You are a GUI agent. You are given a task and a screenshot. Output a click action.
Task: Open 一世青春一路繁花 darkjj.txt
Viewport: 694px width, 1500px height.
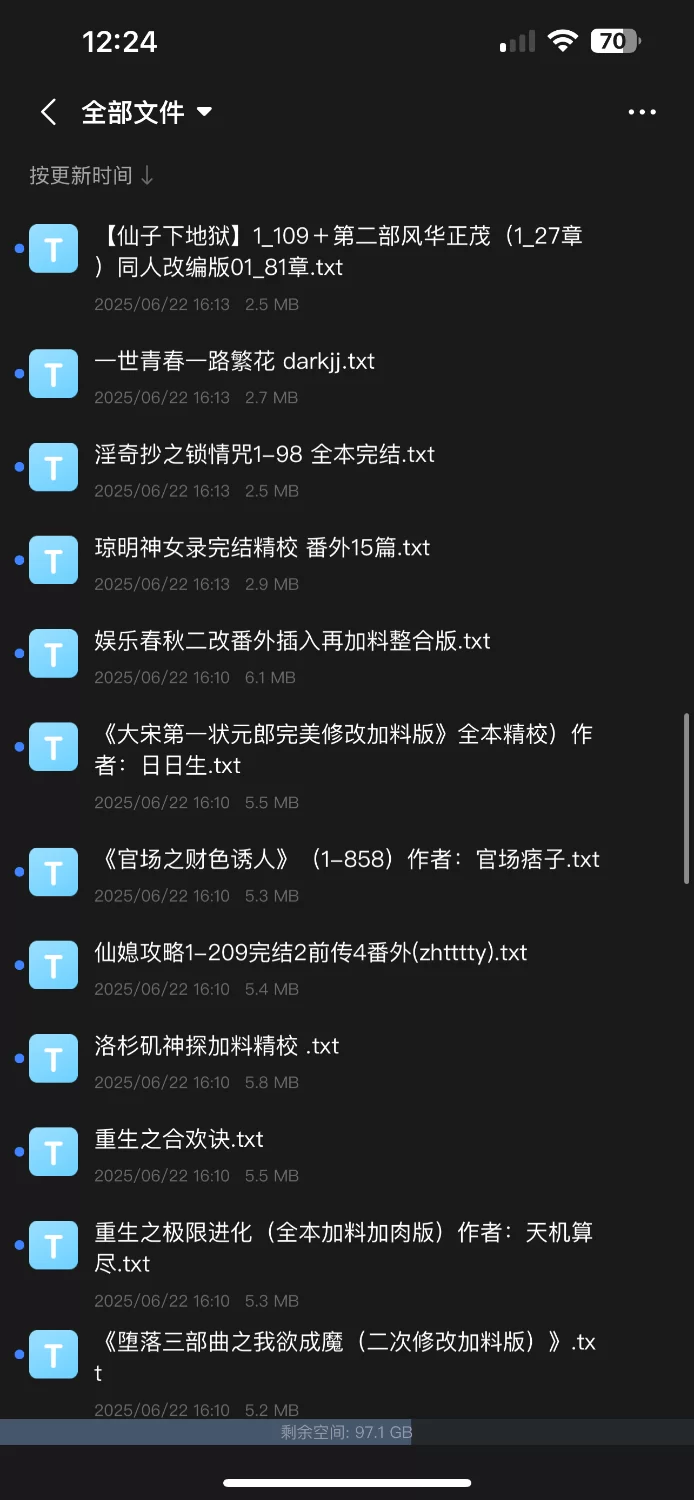coord(234,362)
